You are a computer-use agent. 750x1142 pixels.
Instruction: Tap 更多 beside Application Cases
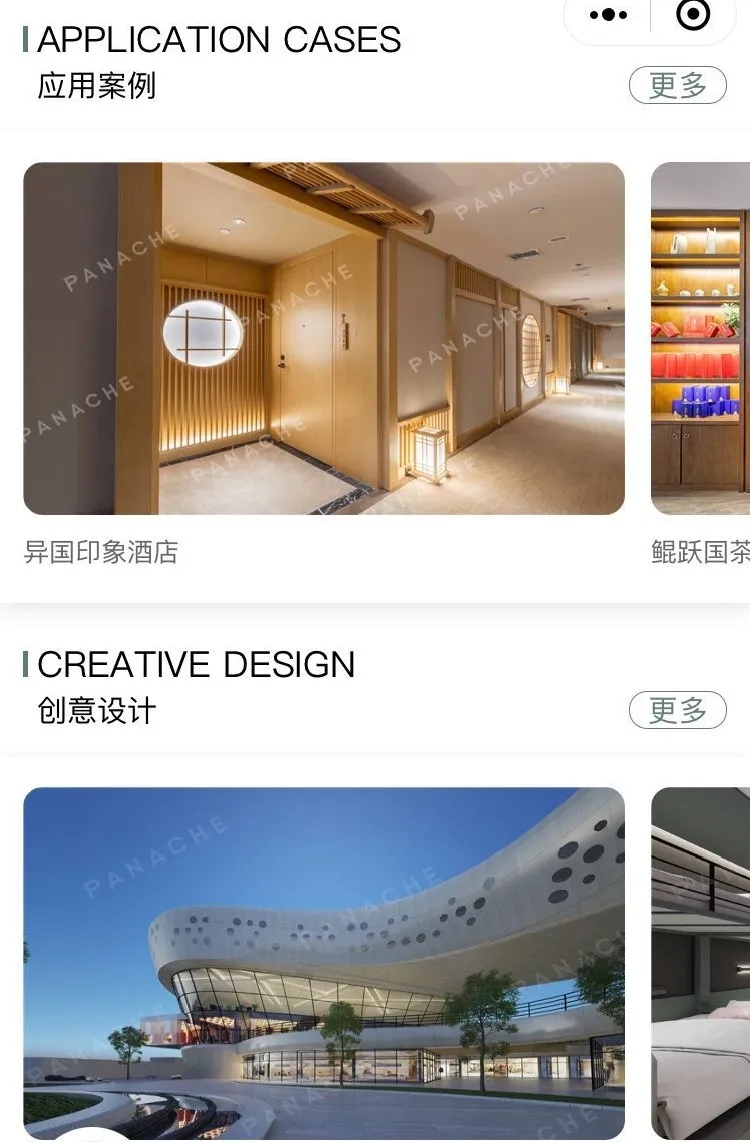[x=677, y=86]
